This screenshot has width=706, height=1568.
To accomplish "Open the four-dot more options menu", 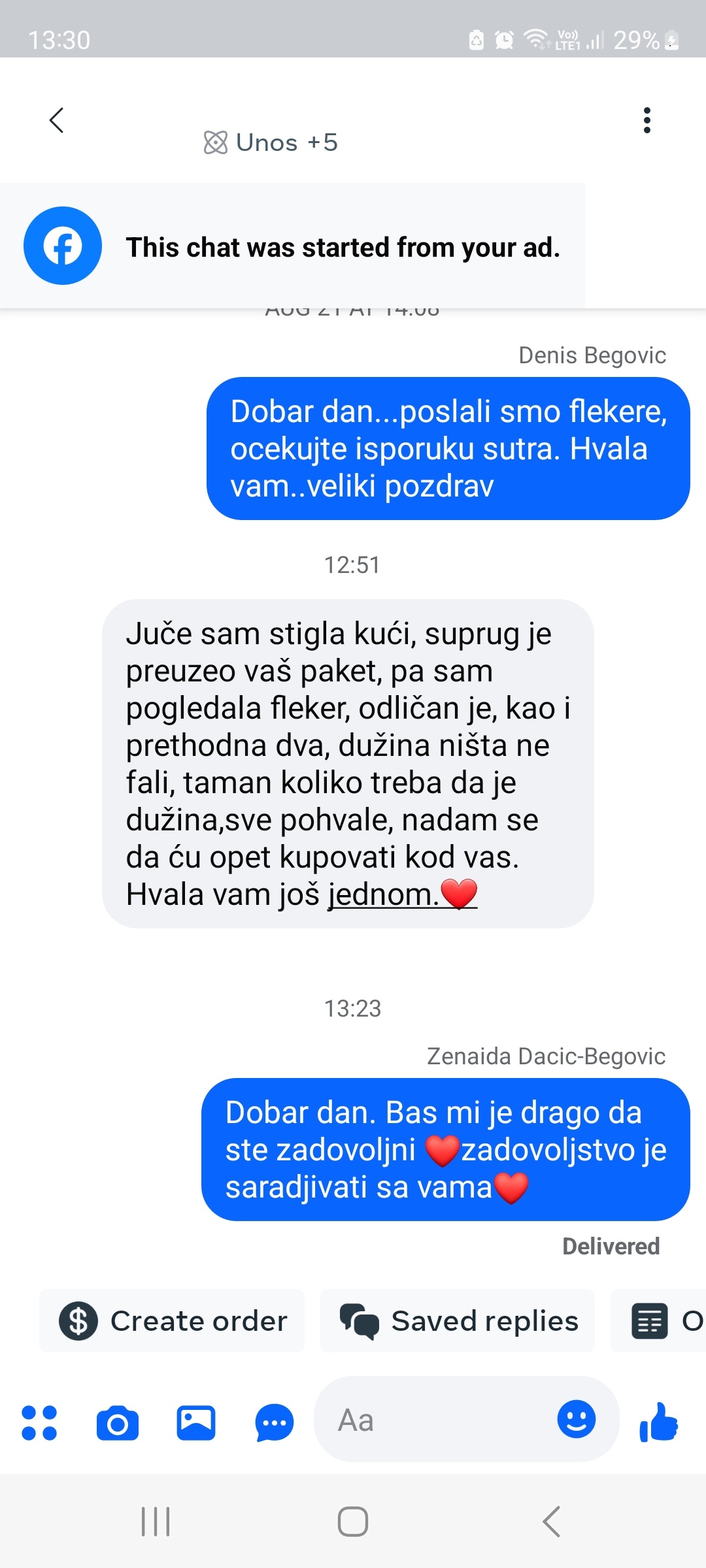I will 39,1422.
